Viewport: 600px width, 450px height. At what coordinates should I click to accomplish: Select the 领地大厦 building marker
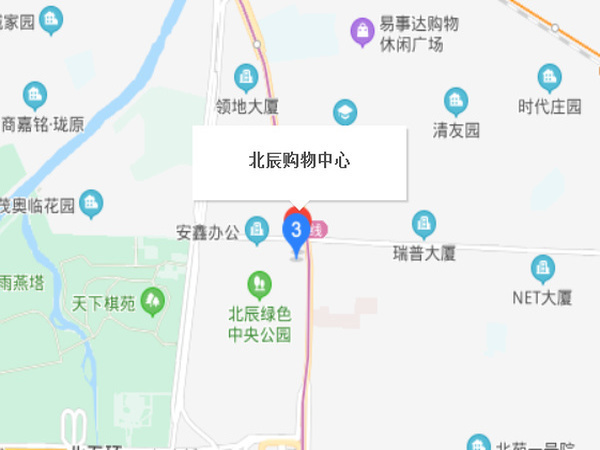[246, 76]
